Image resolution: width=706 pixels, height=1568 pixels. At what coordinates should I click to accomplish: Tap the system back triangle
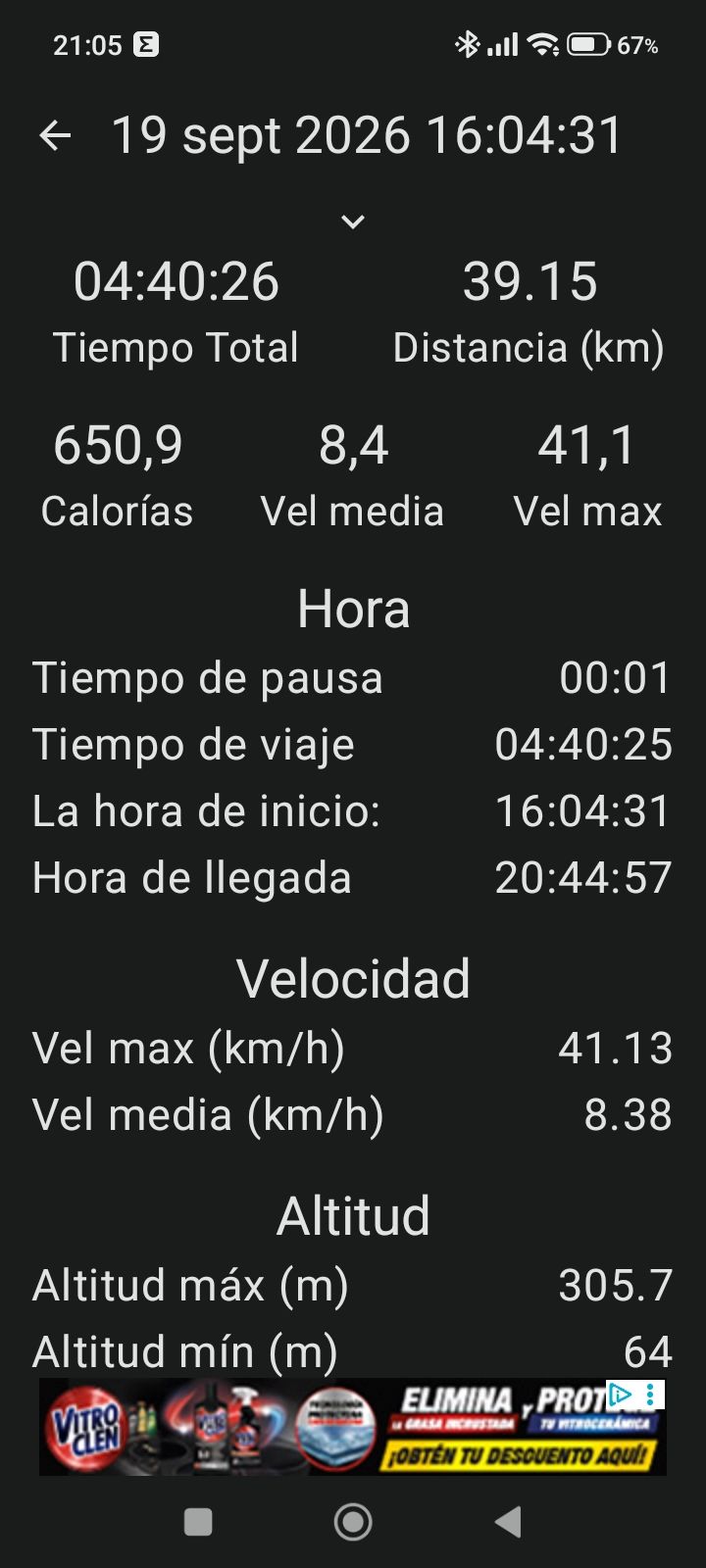[x=508, y=1522]
